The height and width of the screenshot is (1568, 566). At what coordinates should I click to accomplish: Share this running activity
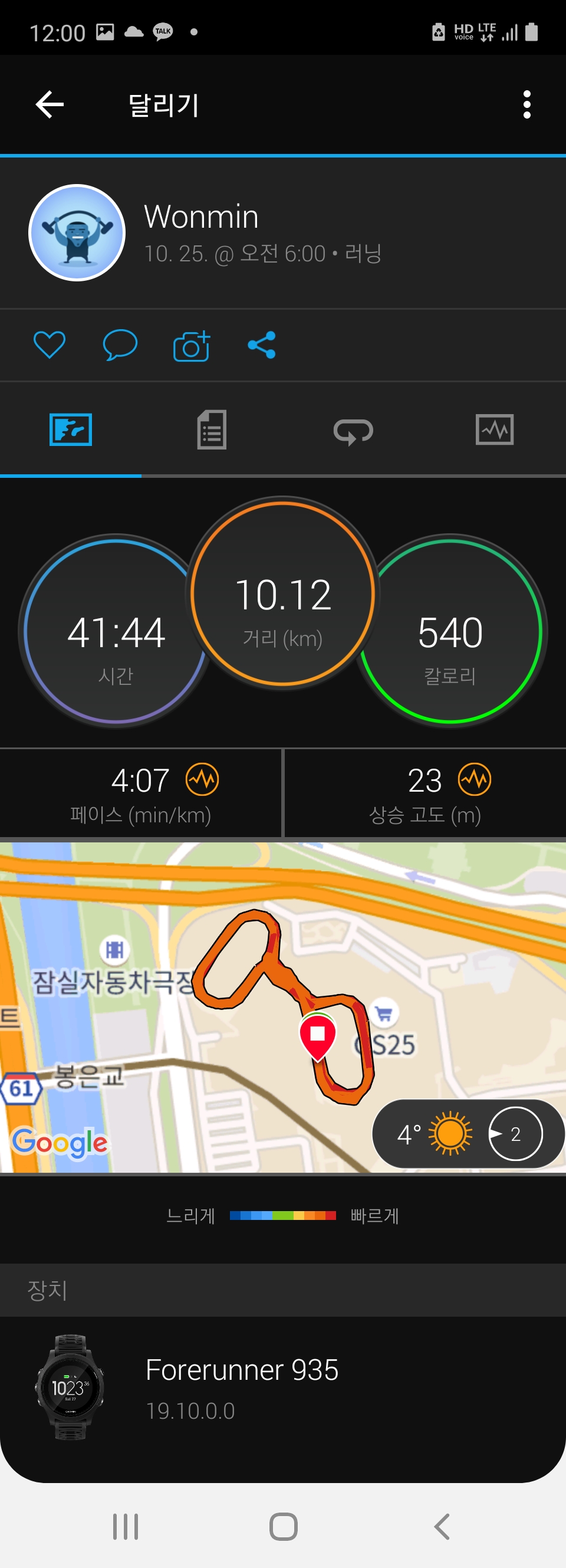(262, 345)
